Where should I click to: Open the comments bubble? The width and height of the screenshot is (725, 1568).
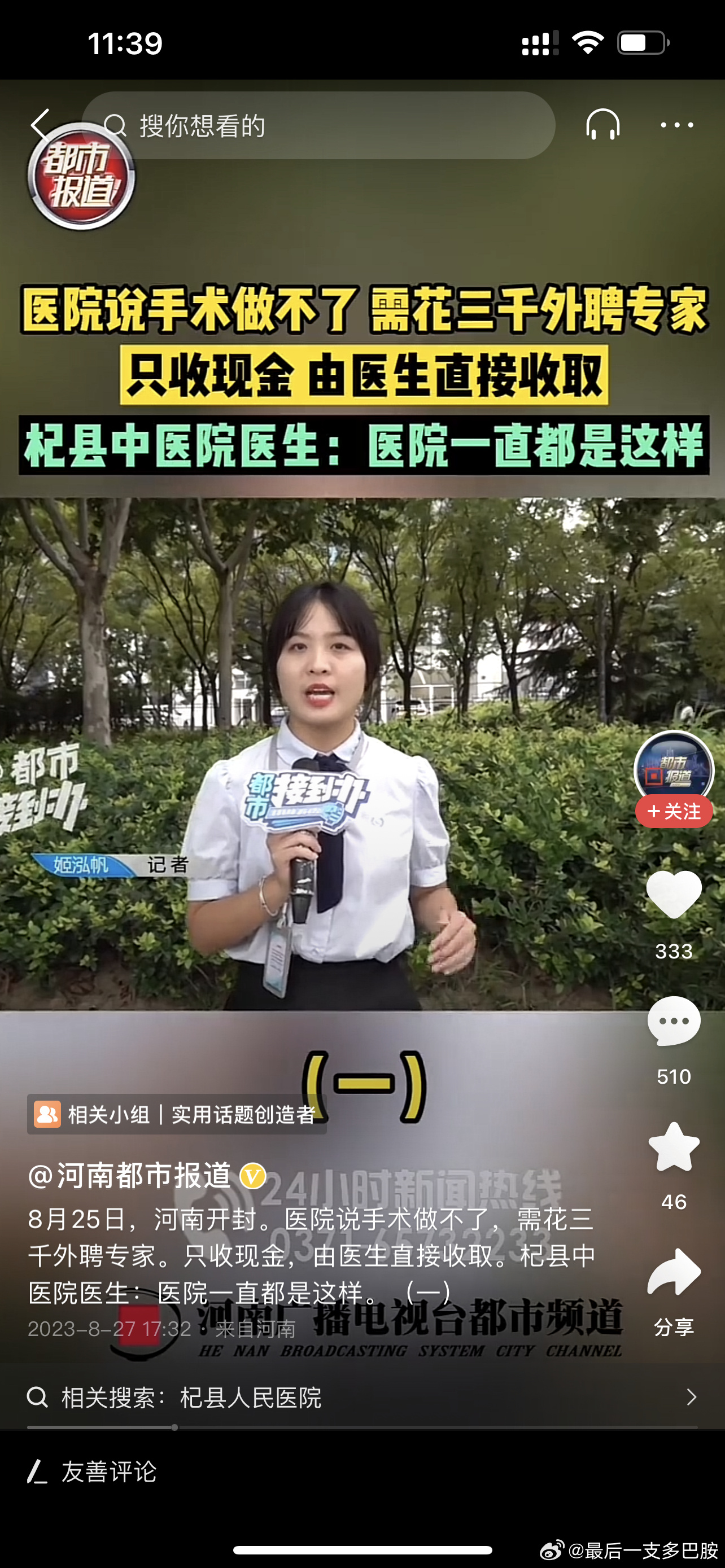coord(673,1022)
